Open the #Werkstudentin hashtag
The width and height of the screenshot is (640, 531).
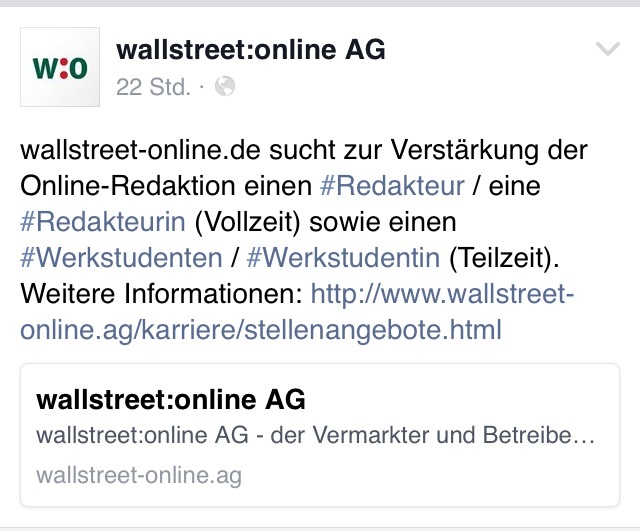343,257
